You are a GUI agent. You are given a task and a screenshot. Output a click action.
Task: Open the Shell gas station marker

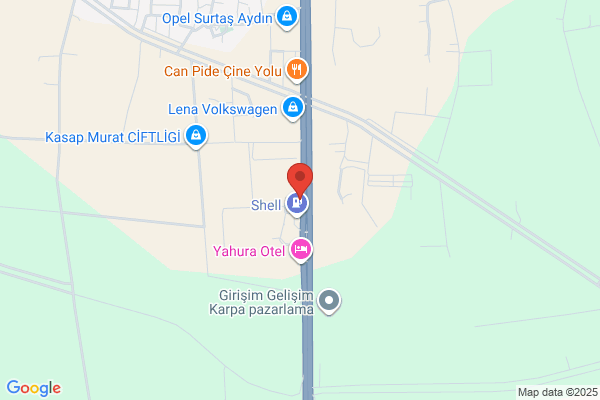coord(297,205)
